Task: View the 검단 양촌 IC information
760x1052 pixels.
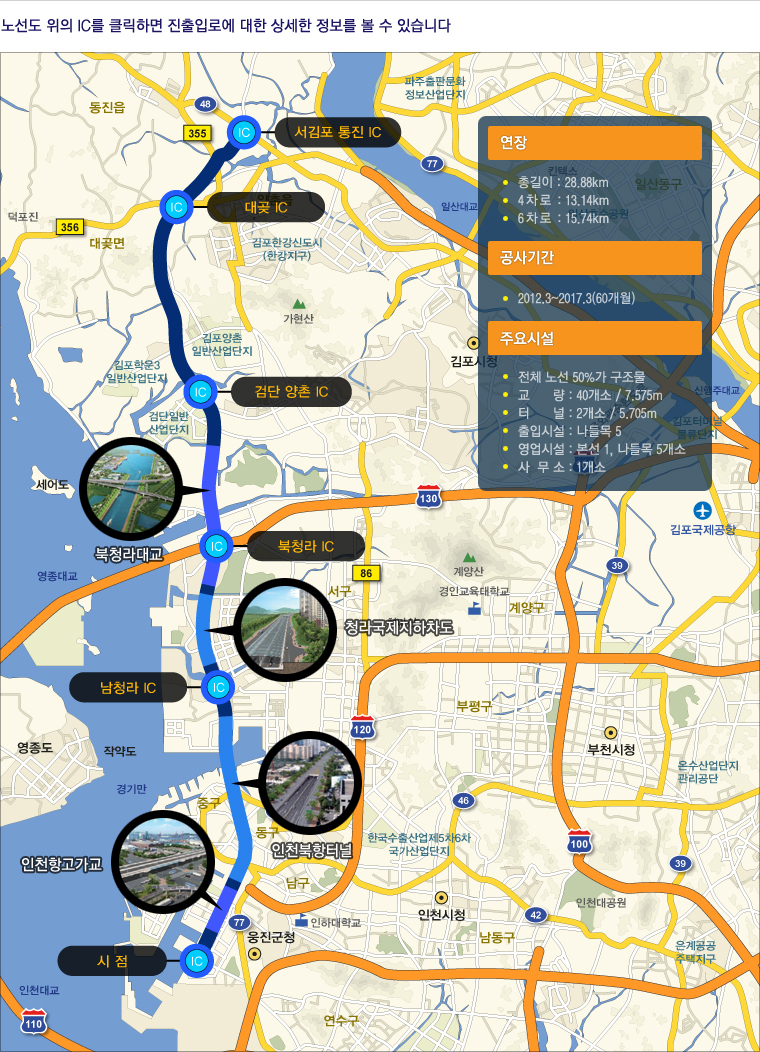Action: [200, 391]
